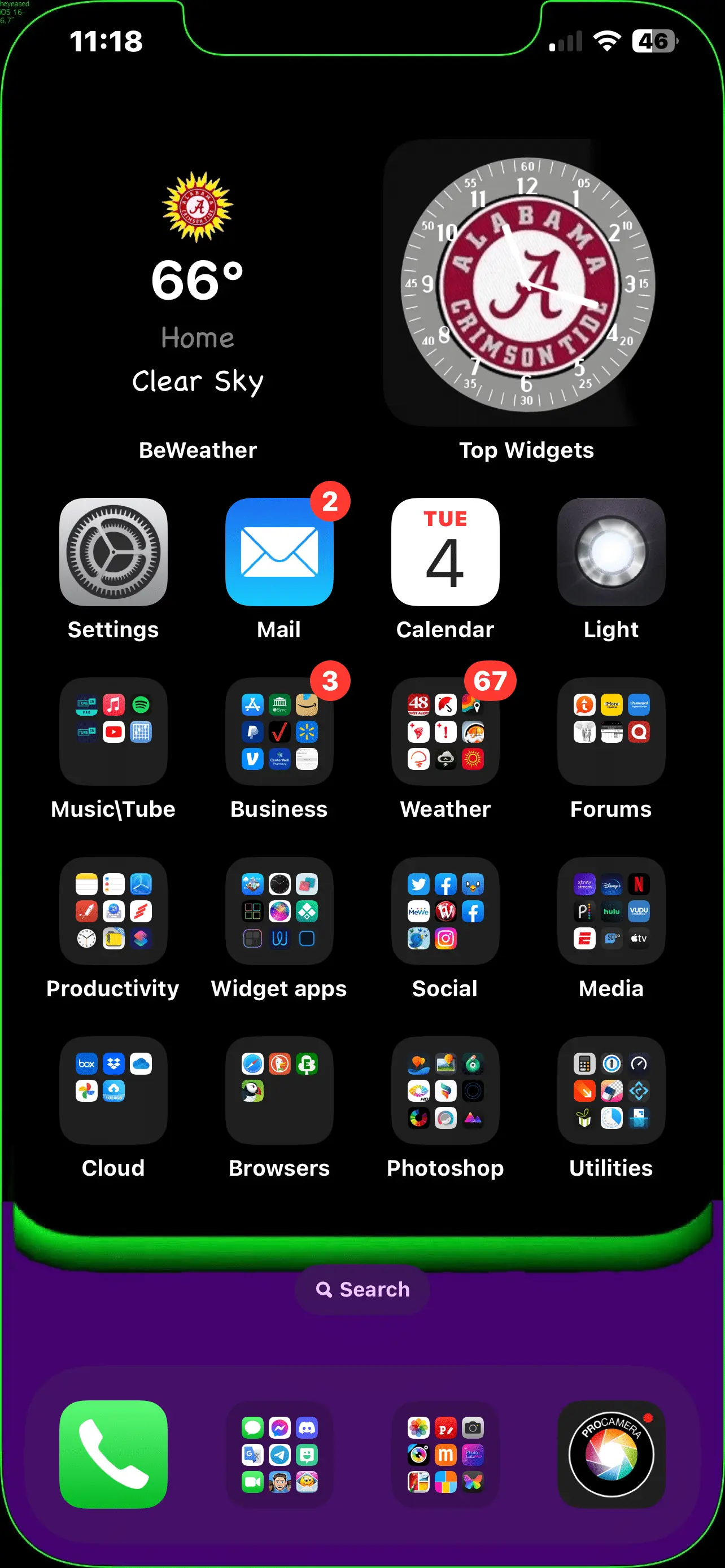
Task: Open the Photoshop folder
Action: [x=445, y=1089]
